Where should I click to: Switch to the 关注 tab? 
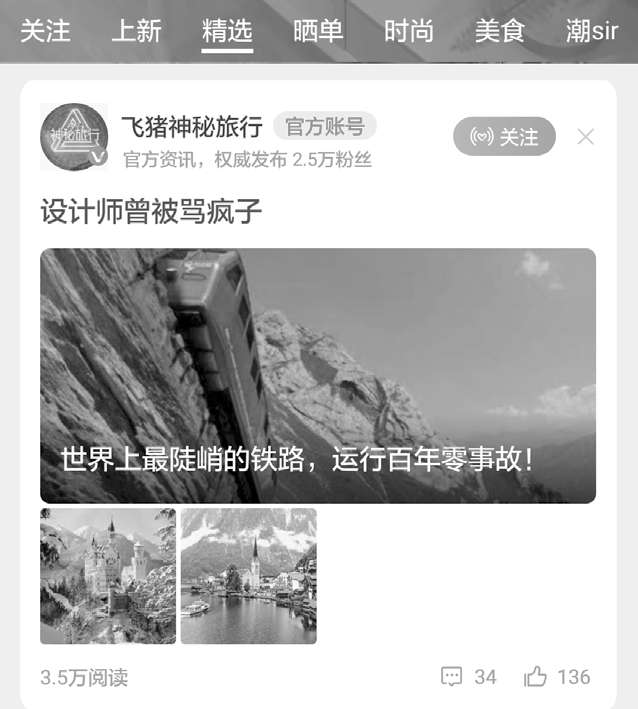point(45,31)
